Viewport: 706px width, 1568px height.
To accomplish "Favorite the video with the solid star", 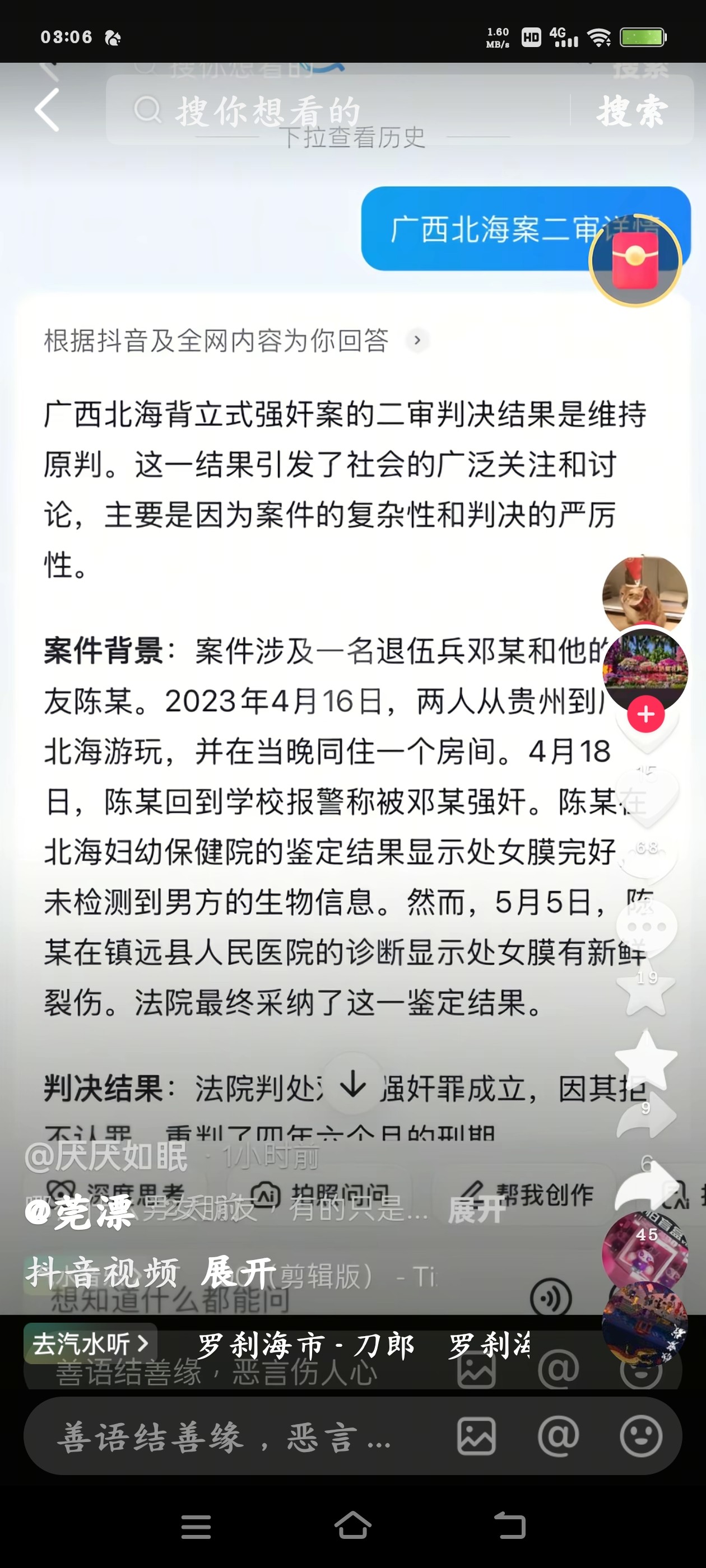I will click(645, 1059).
